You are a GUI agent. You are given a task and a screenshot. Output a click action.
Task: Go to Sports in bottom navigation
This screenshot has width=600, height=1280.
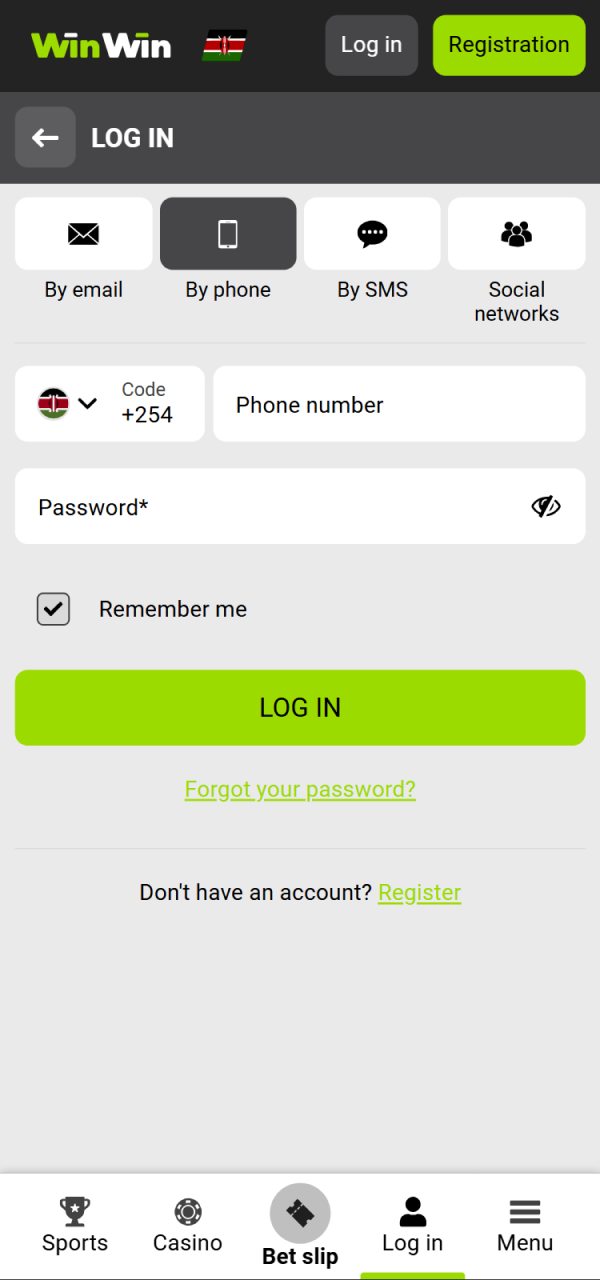pyautogui.click(x=75, y=1225)
